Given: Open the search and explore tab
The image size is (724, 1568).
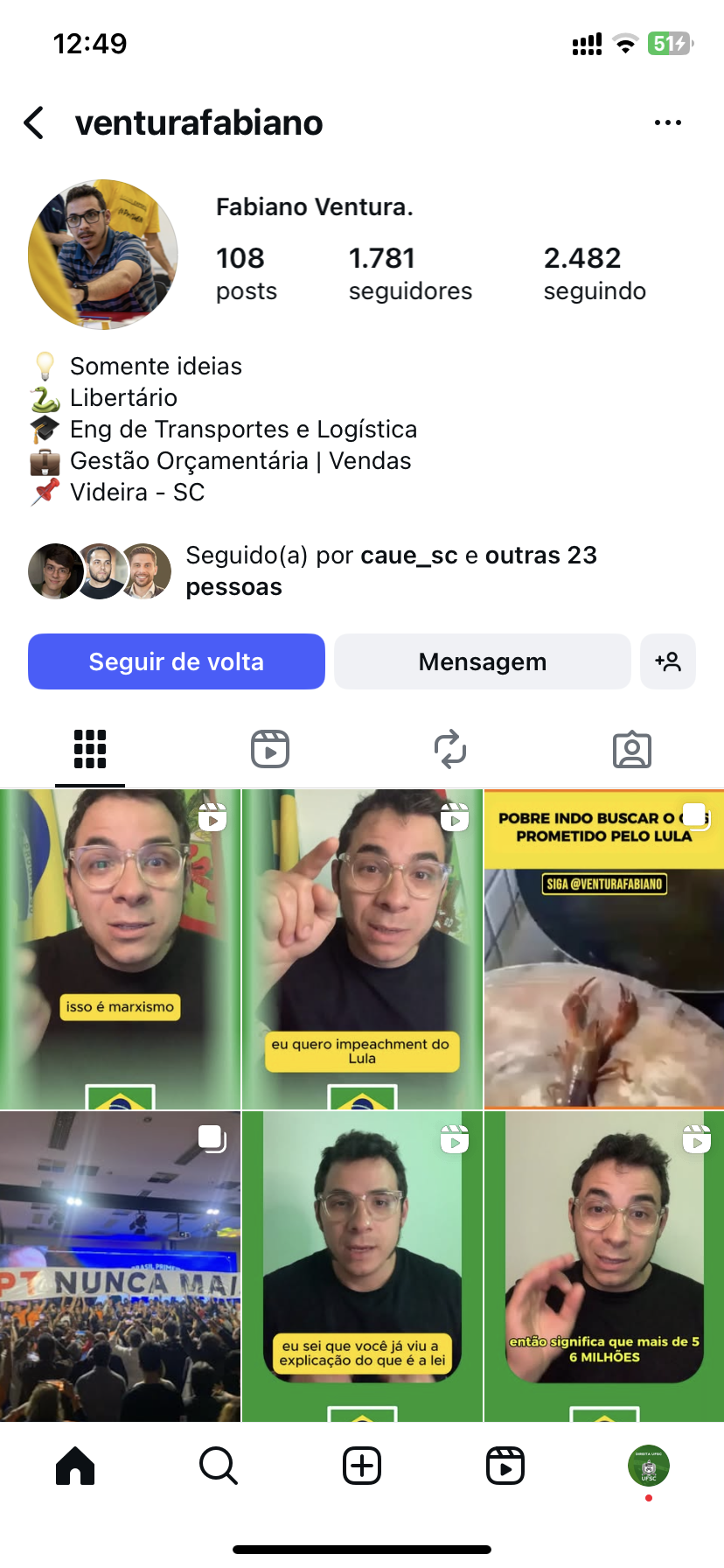Looking at the screenshot, I should 219,1466.
